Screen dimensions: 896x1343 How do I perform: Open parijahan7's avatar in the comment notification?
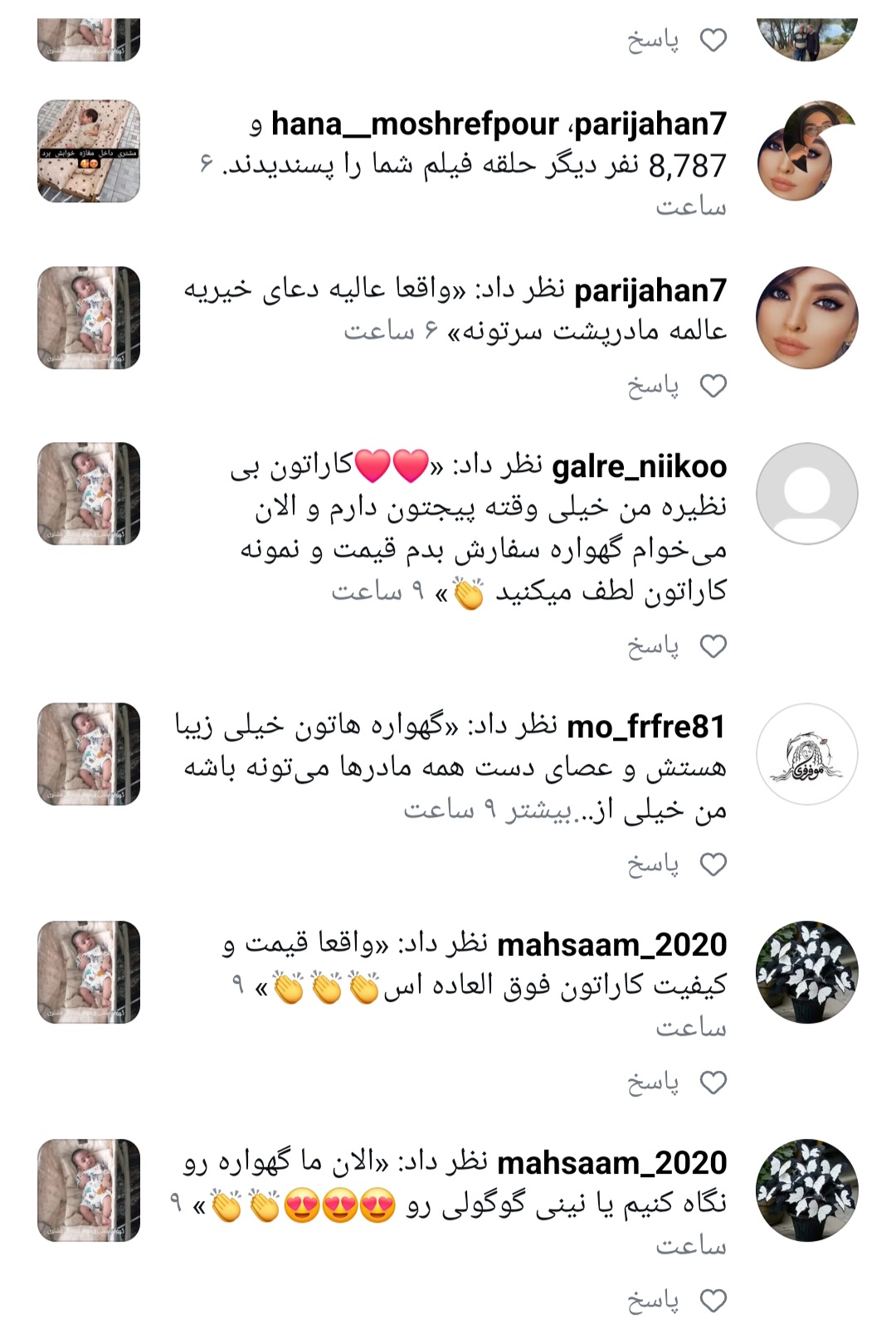[x=806, y=318]
